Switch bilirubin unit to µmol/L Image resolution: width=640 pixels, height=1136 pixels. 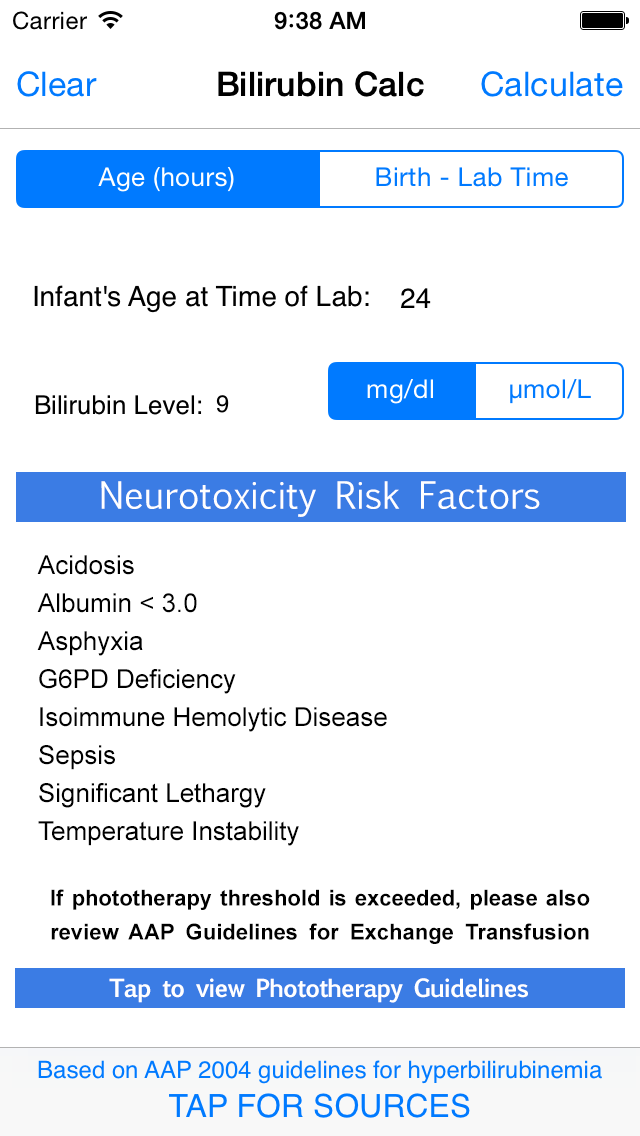pos(549,391)
